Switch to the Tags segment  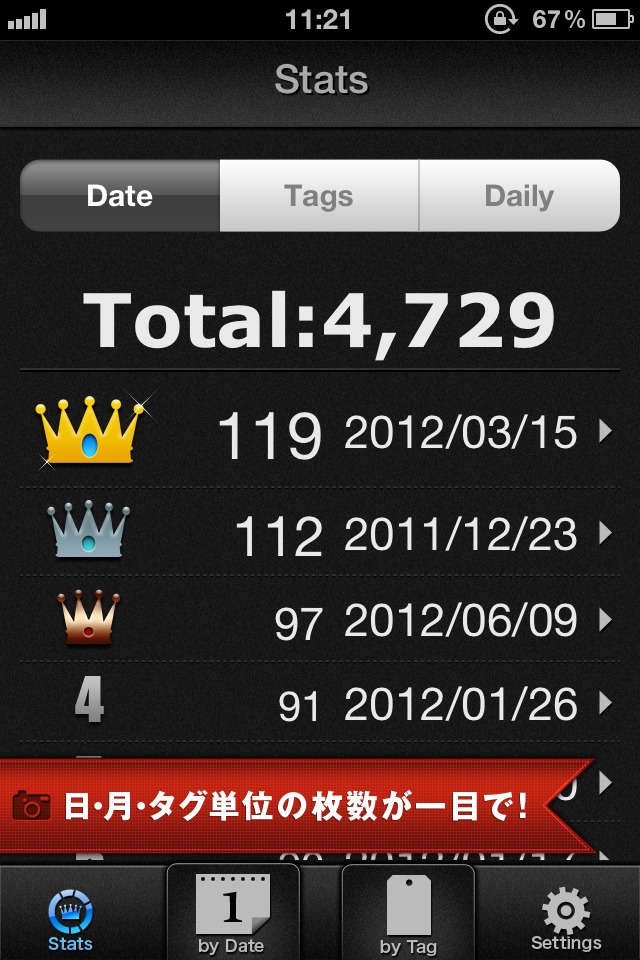click(319, 196)
